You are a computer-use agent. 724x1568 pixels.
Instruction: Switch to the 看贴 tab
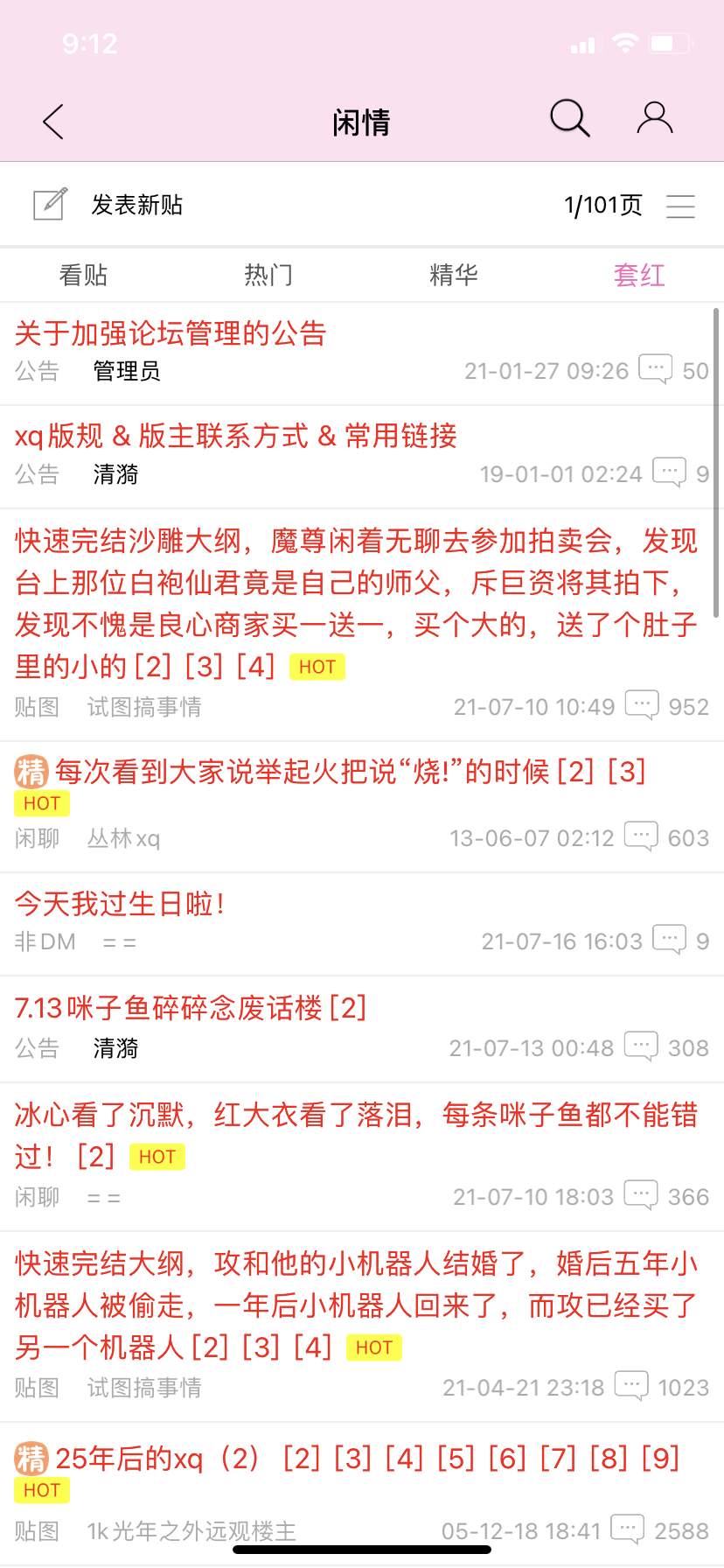(x=83, y=275)
